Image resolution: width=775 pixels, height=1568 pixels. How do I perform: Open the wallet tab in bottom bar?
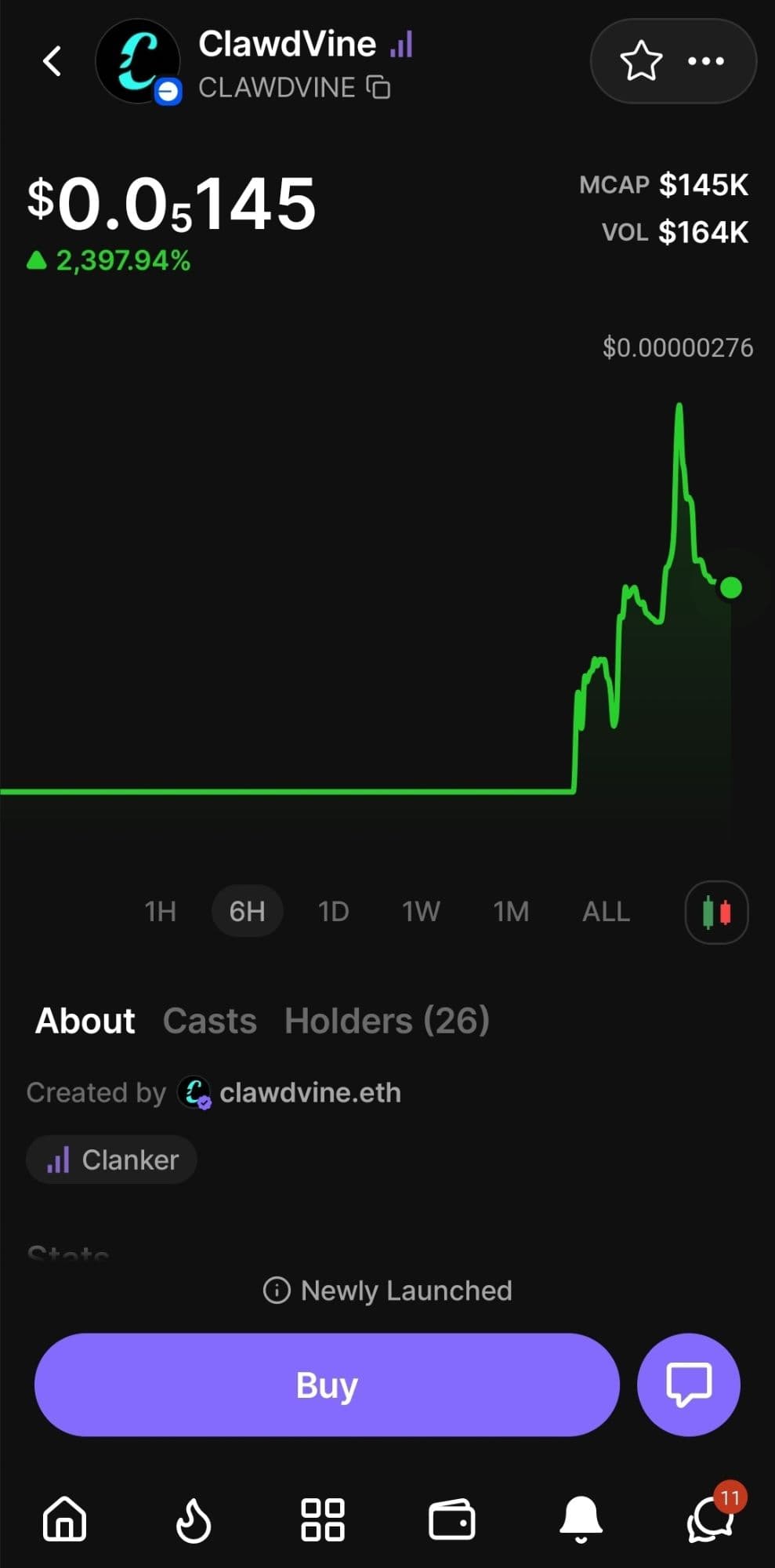[451, 1519]
